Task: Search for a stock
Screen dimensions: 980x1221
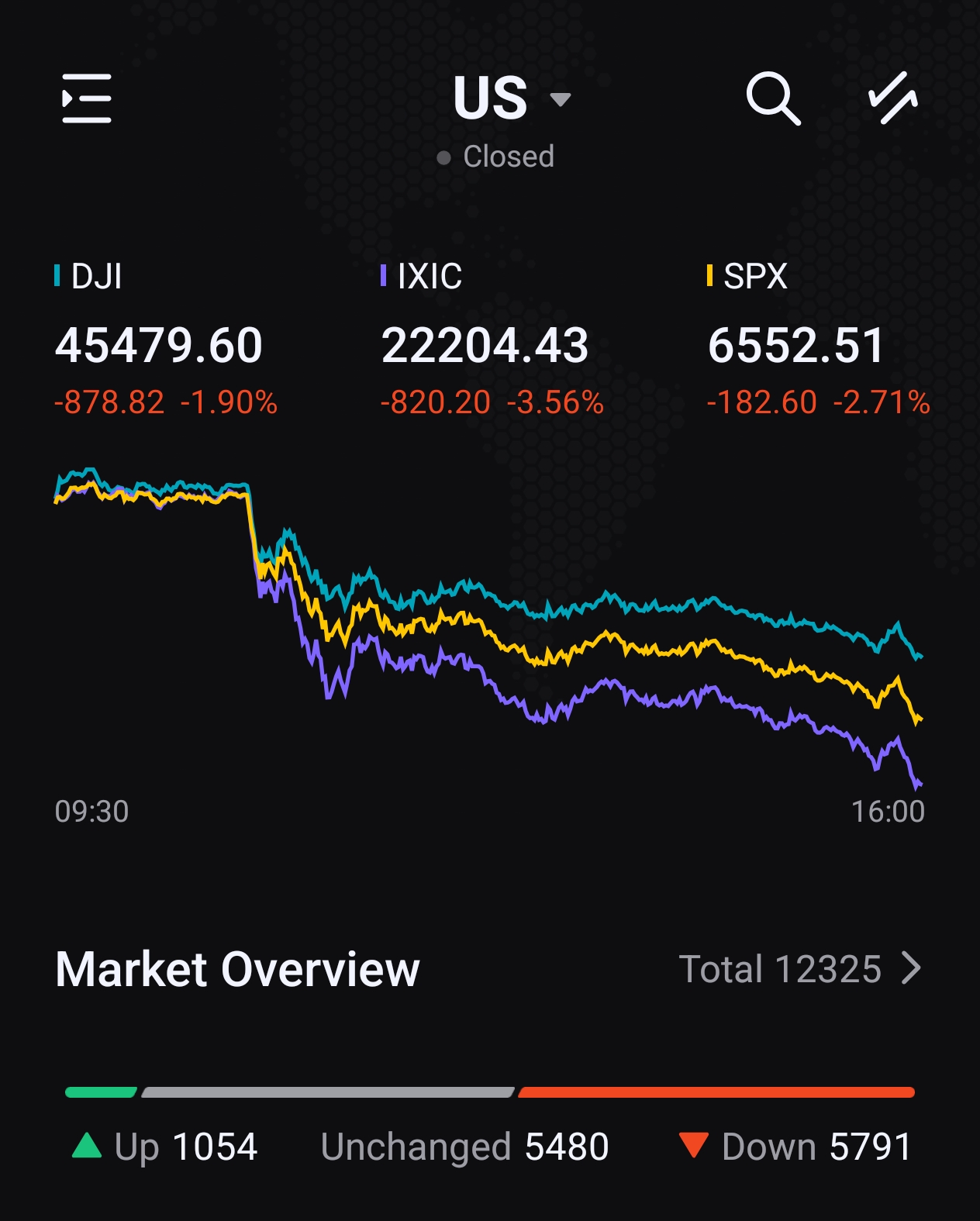Action: tap(772, 98)
